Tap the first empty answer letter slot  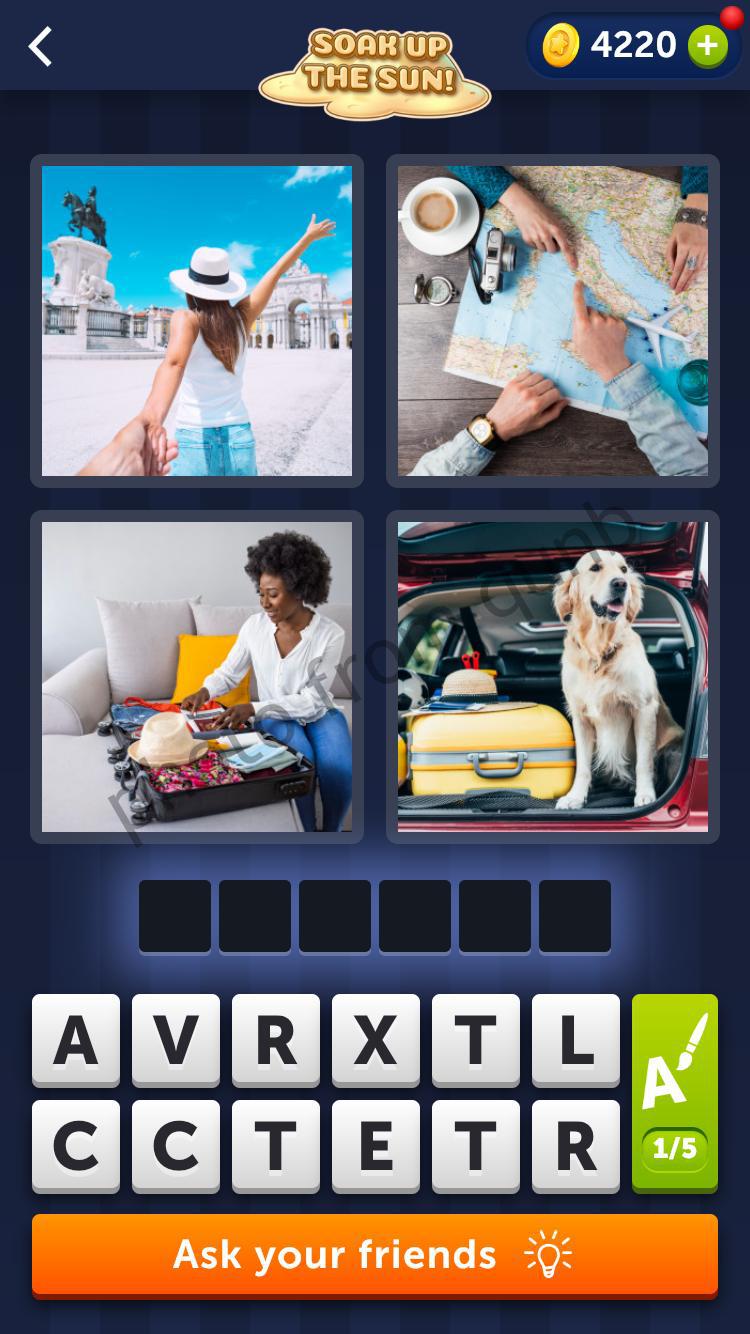175,915
